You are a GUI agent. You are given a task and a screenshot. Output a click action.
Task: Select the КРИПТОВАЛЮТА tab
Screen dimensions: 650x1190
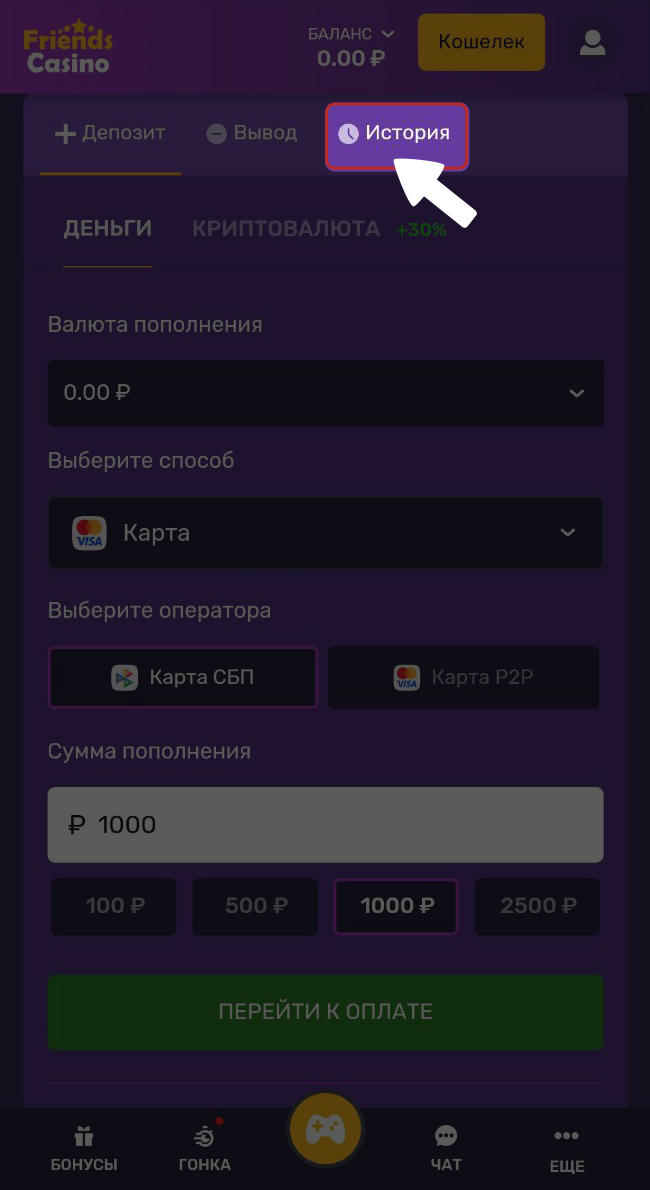(x=286, y=229)
